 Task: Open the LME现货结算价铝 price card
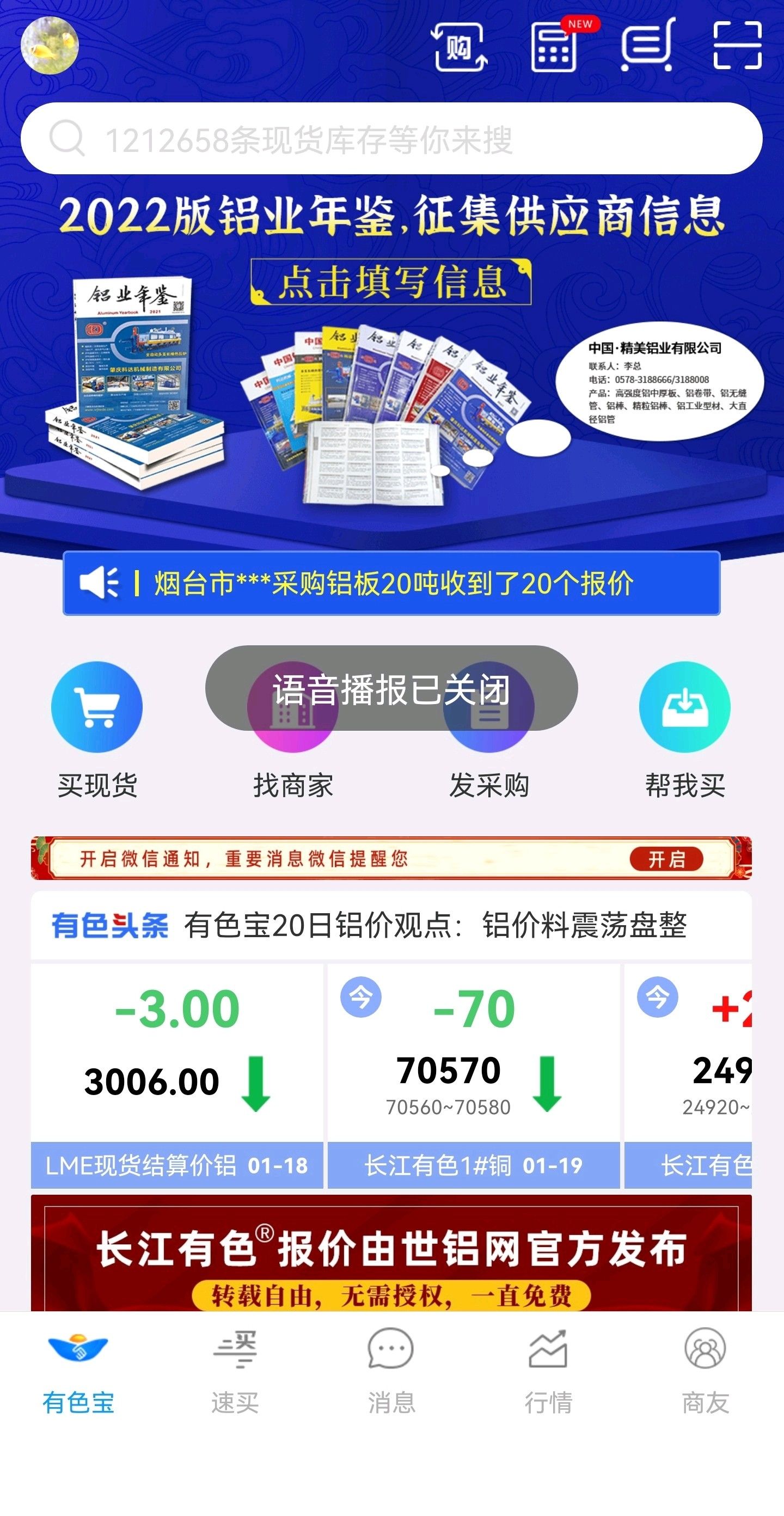pos(177,1077)
